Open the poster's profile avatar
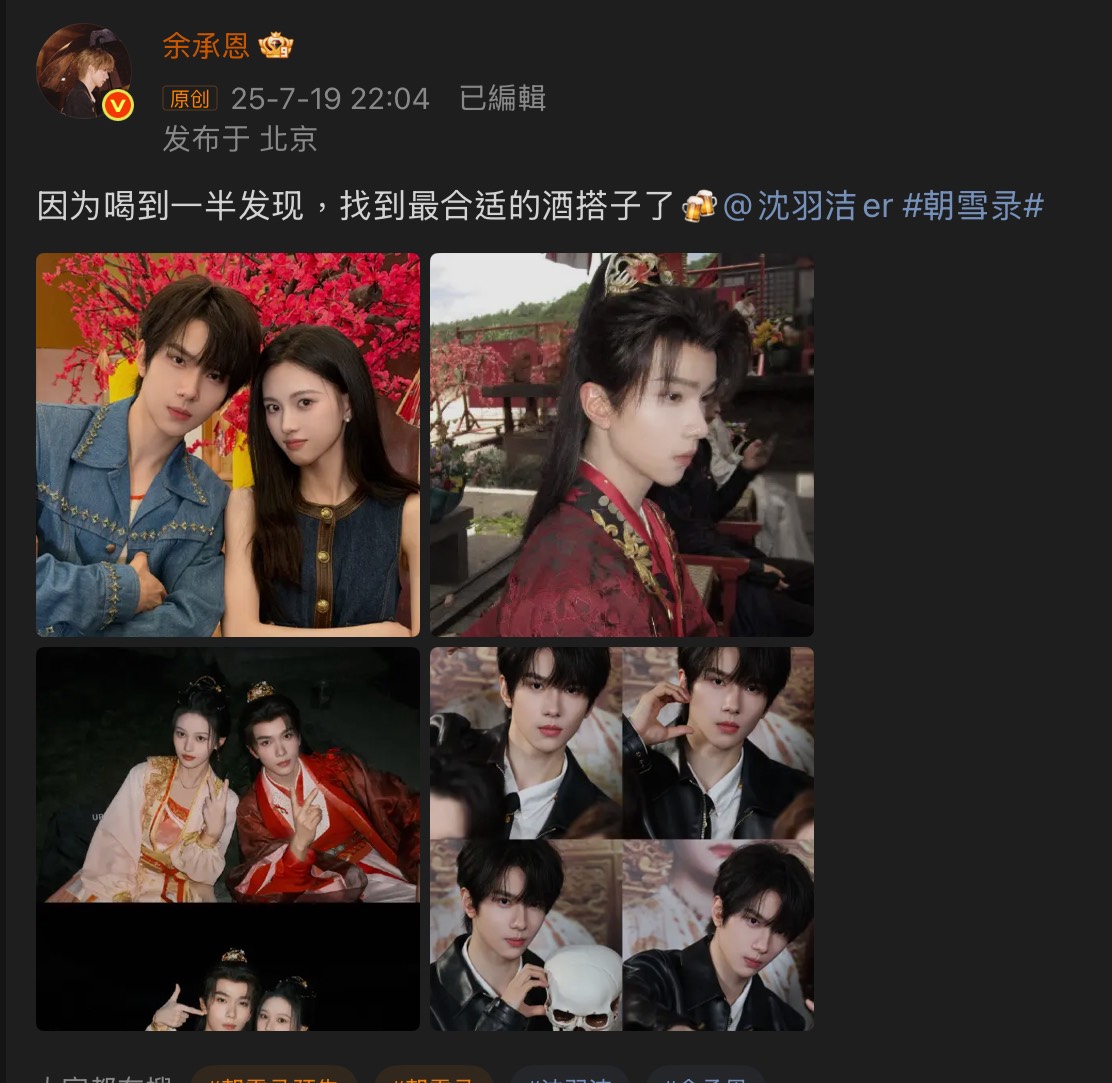The image size is (1112, 1083). point(84,71)
